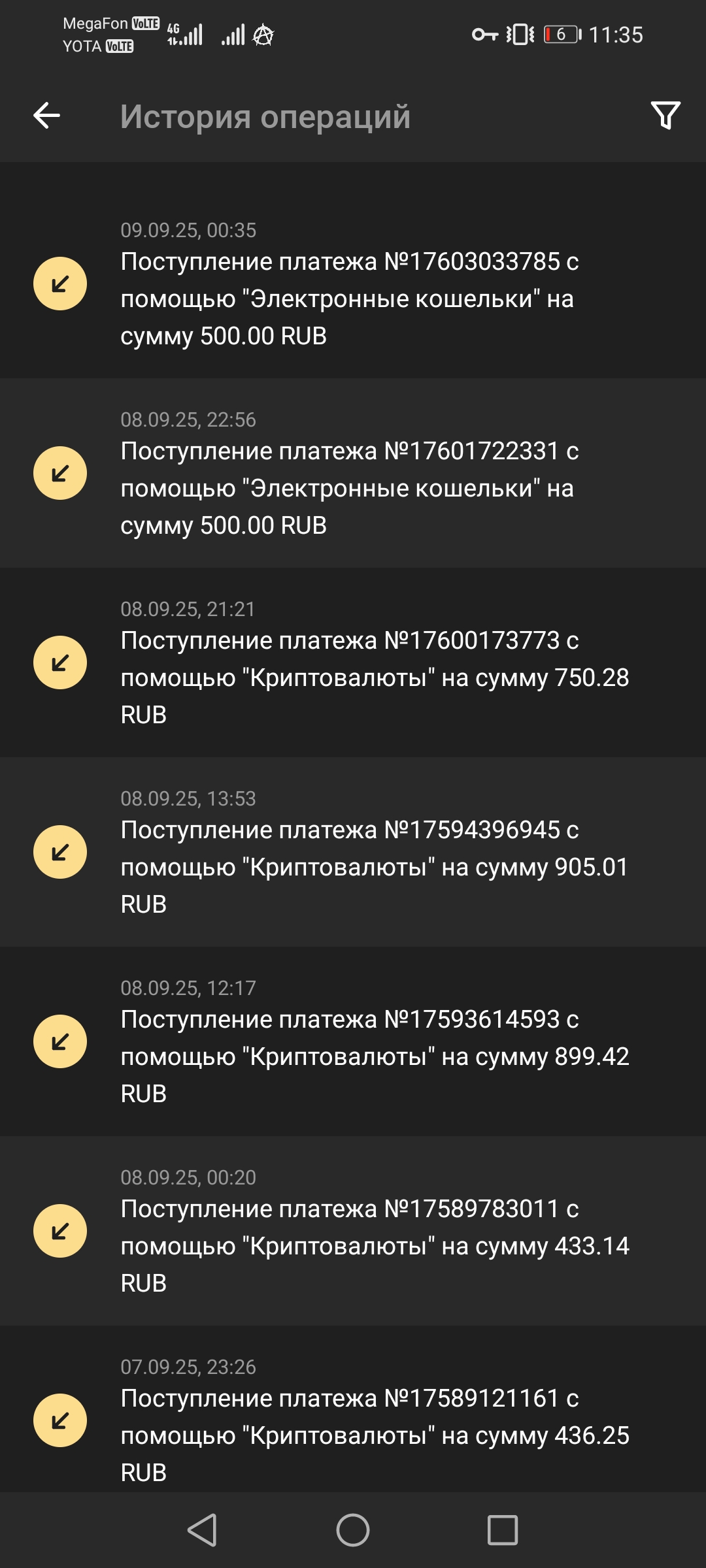Open recent apps from navigation bar
The image size is (706, 1568).
point(502,1530)
